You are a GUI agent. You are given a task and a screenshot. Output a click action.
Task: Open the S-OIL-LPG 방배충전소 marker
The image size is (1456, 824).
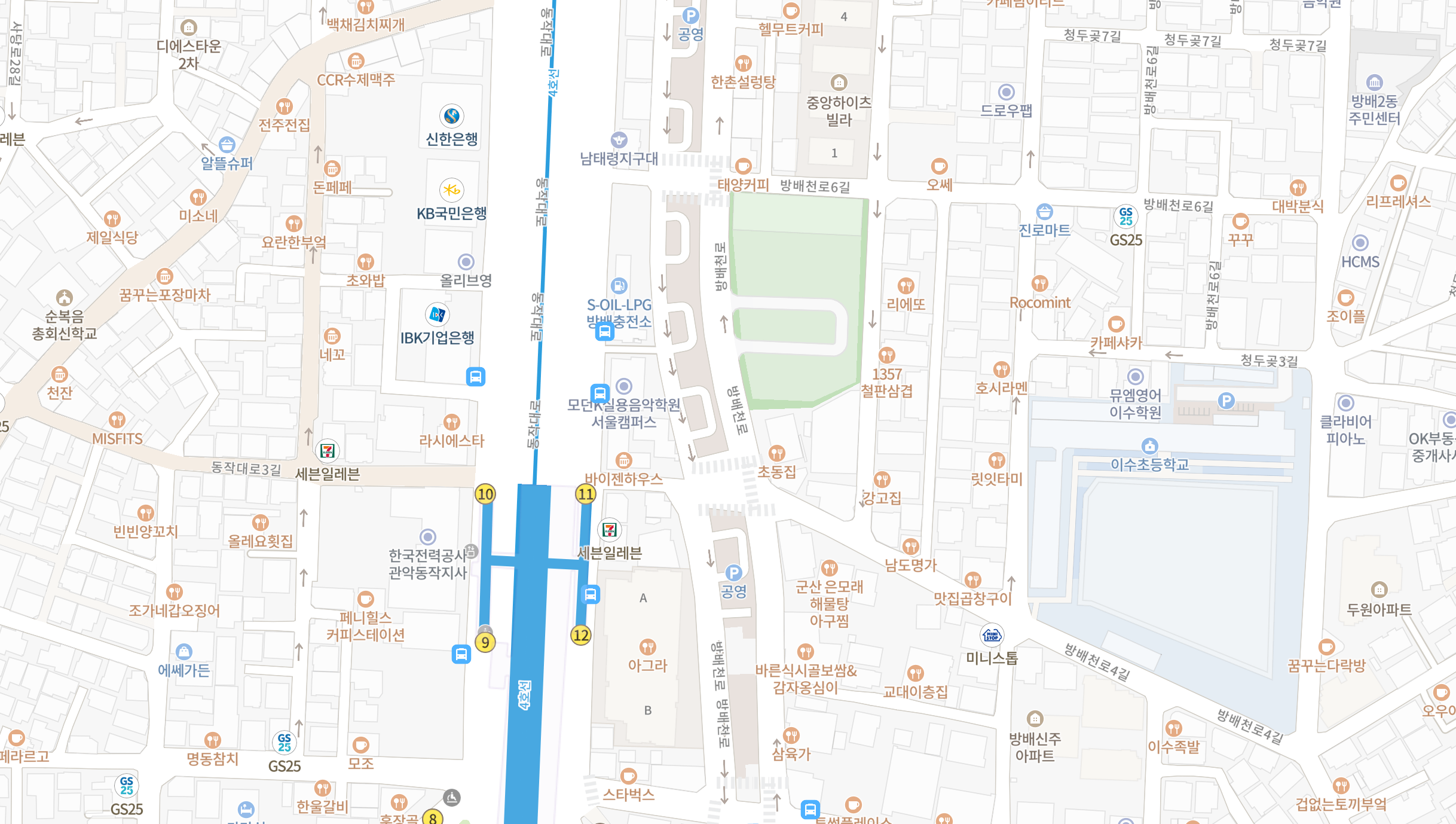[x=619, y=286]
